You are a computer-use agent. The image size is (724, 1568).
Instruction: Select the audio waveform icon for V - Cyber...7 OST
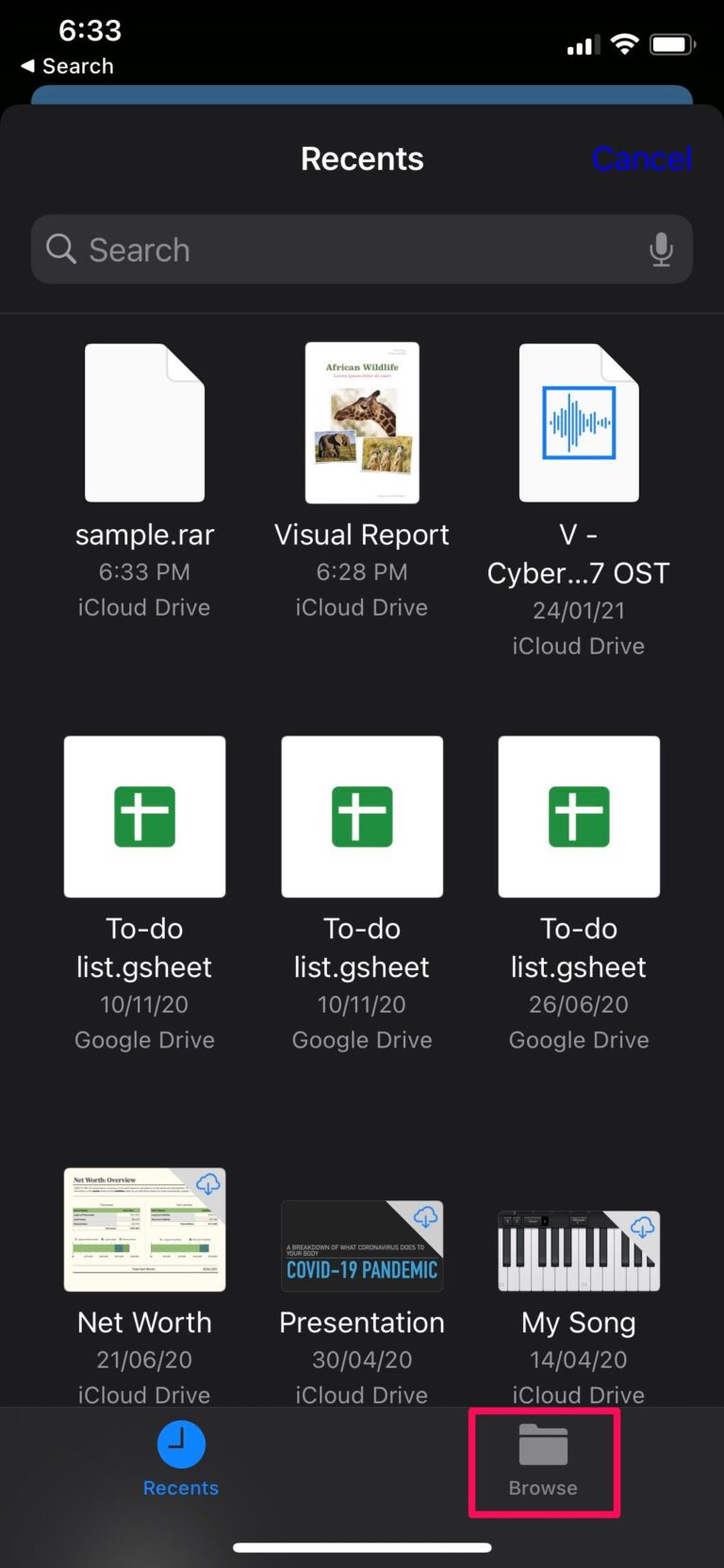coord(578,421)
